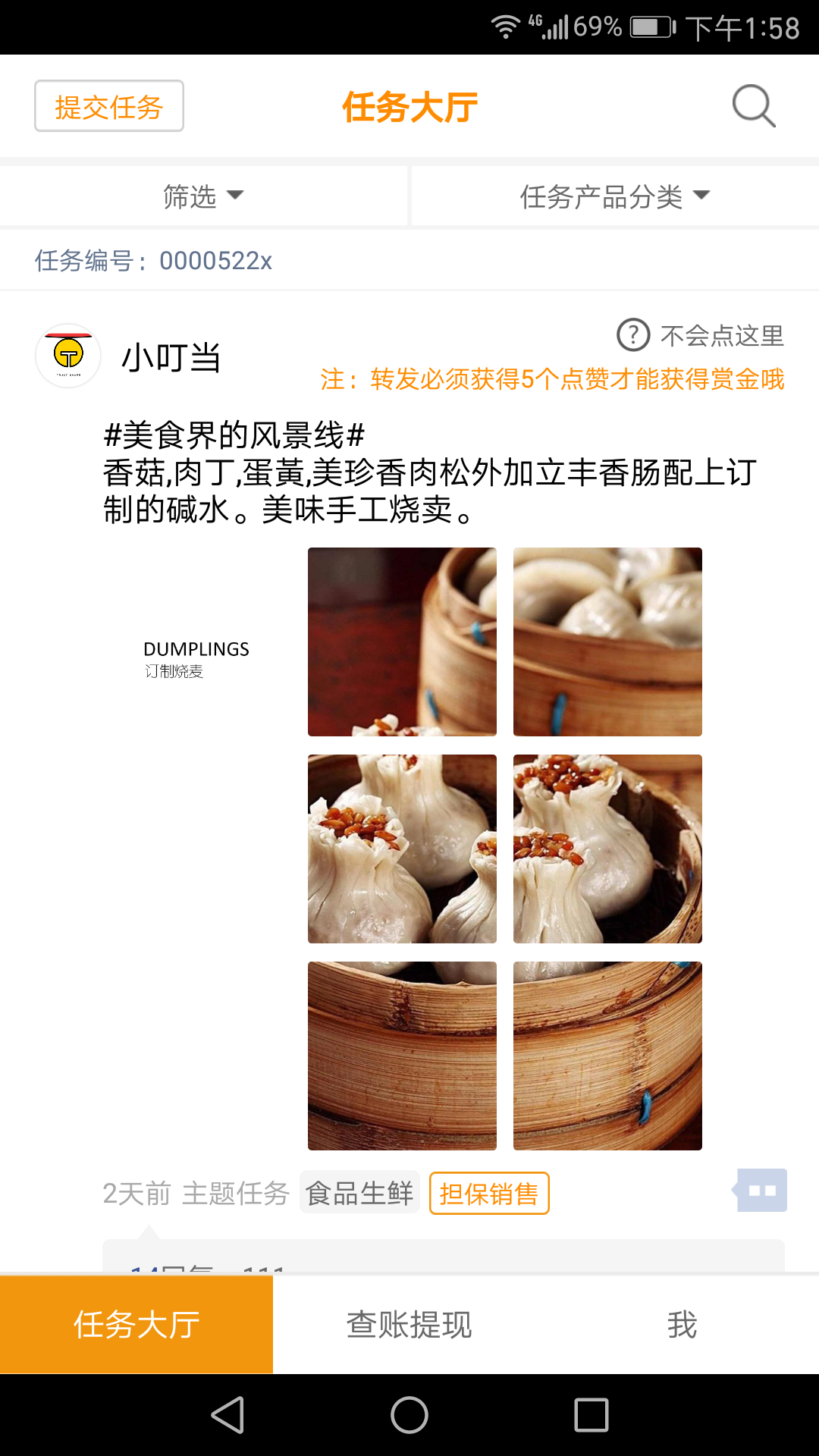Switch to the 查账提现 tab
The height and width of the screenshot is (1456, 819).
click(x=409, y=1325)
